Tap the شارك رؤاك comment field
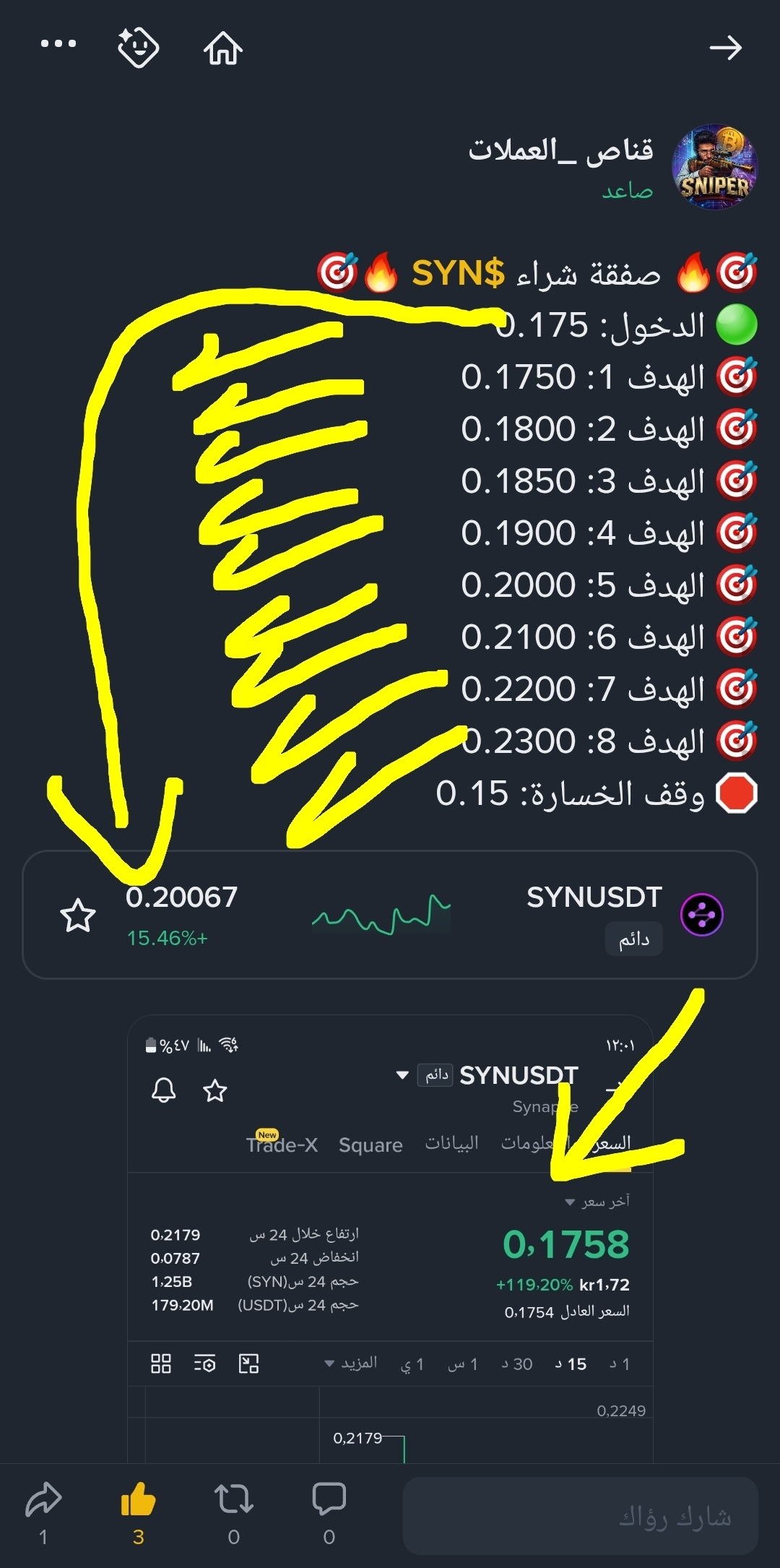 click(x=580, y=1516)
